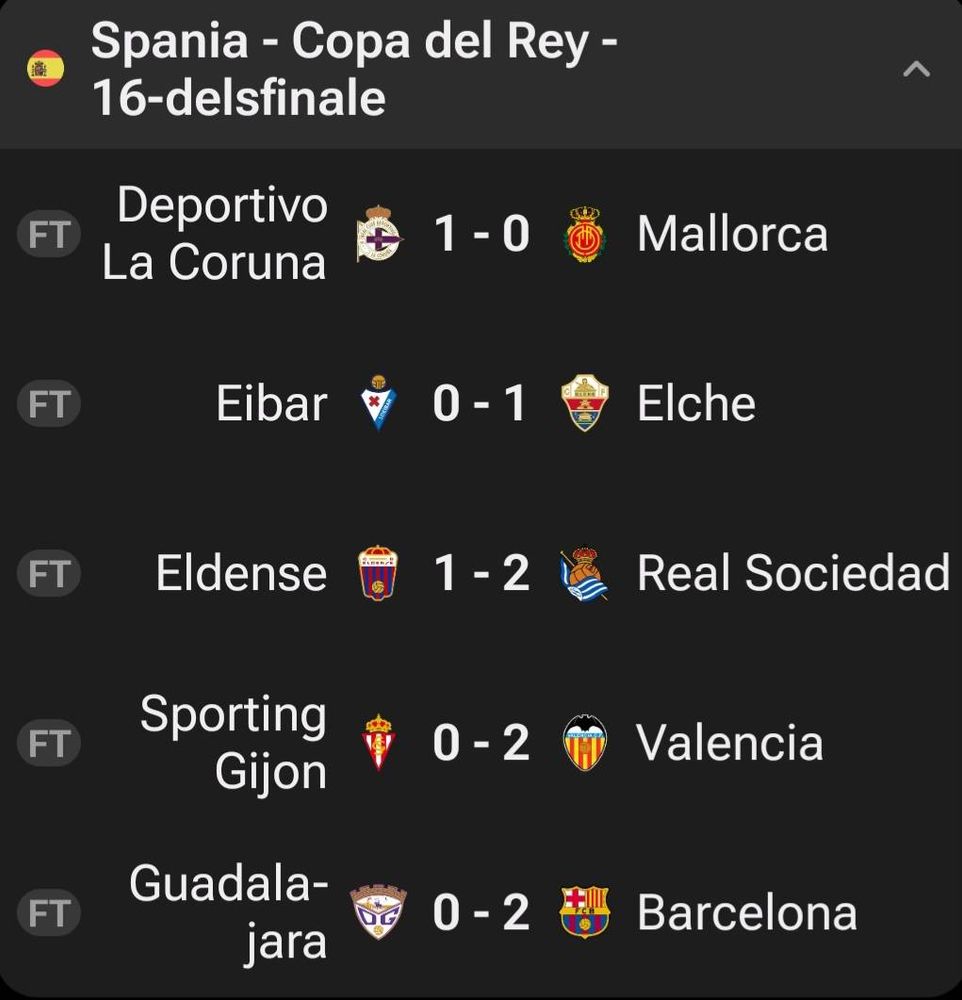Show Guadalajara vs Barcelona match details
Viewport: 962px width, 1000px height.
(481, 913)
